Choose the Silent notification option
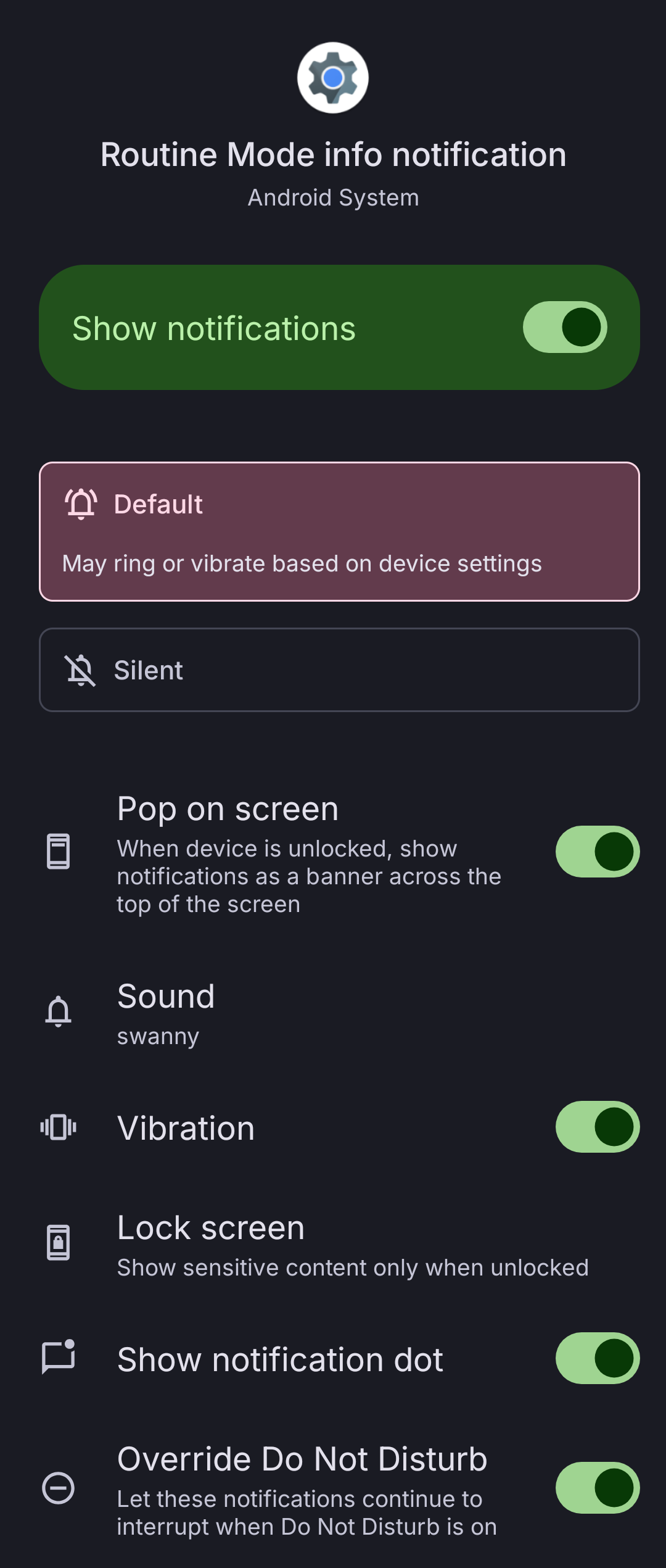 pos(339,670)
